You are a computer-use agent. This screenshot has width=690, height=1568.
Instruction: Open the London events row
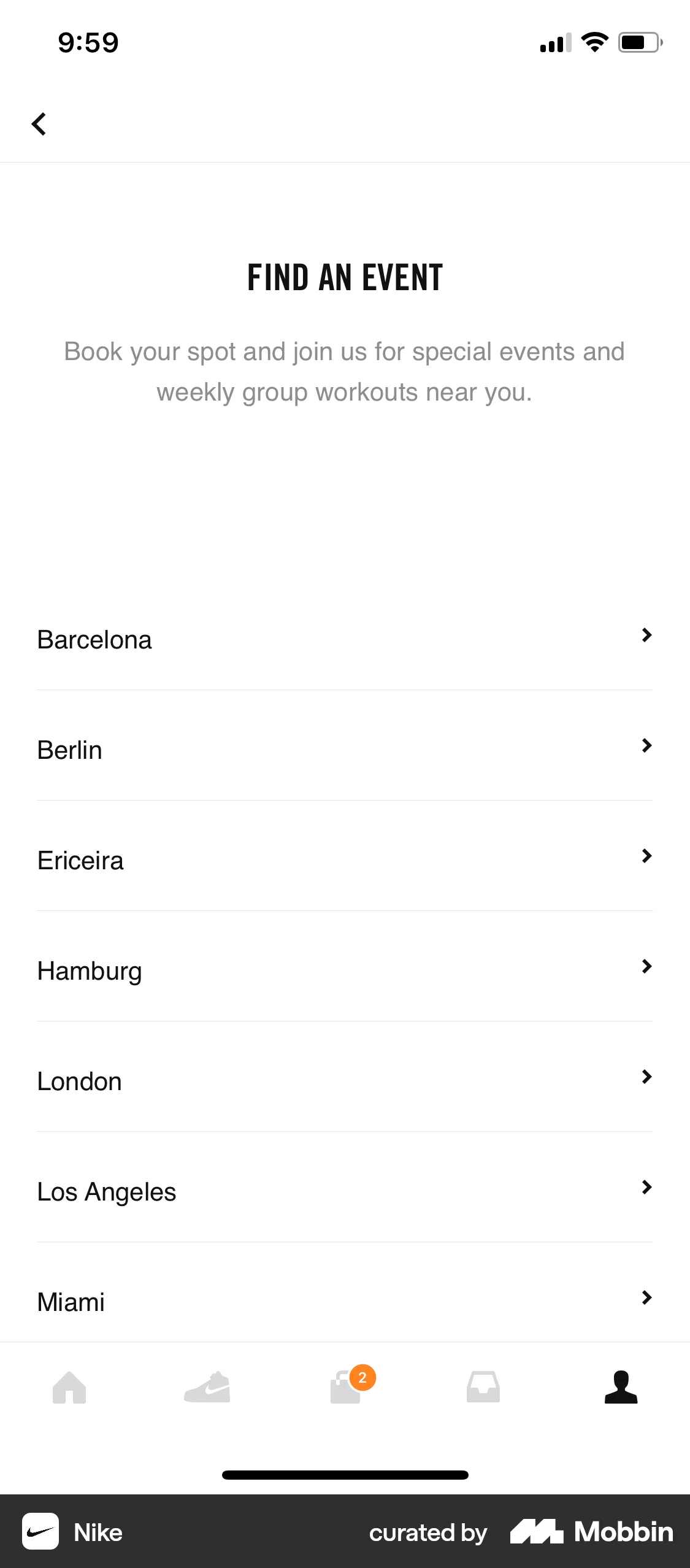[x=345, y=1081]
